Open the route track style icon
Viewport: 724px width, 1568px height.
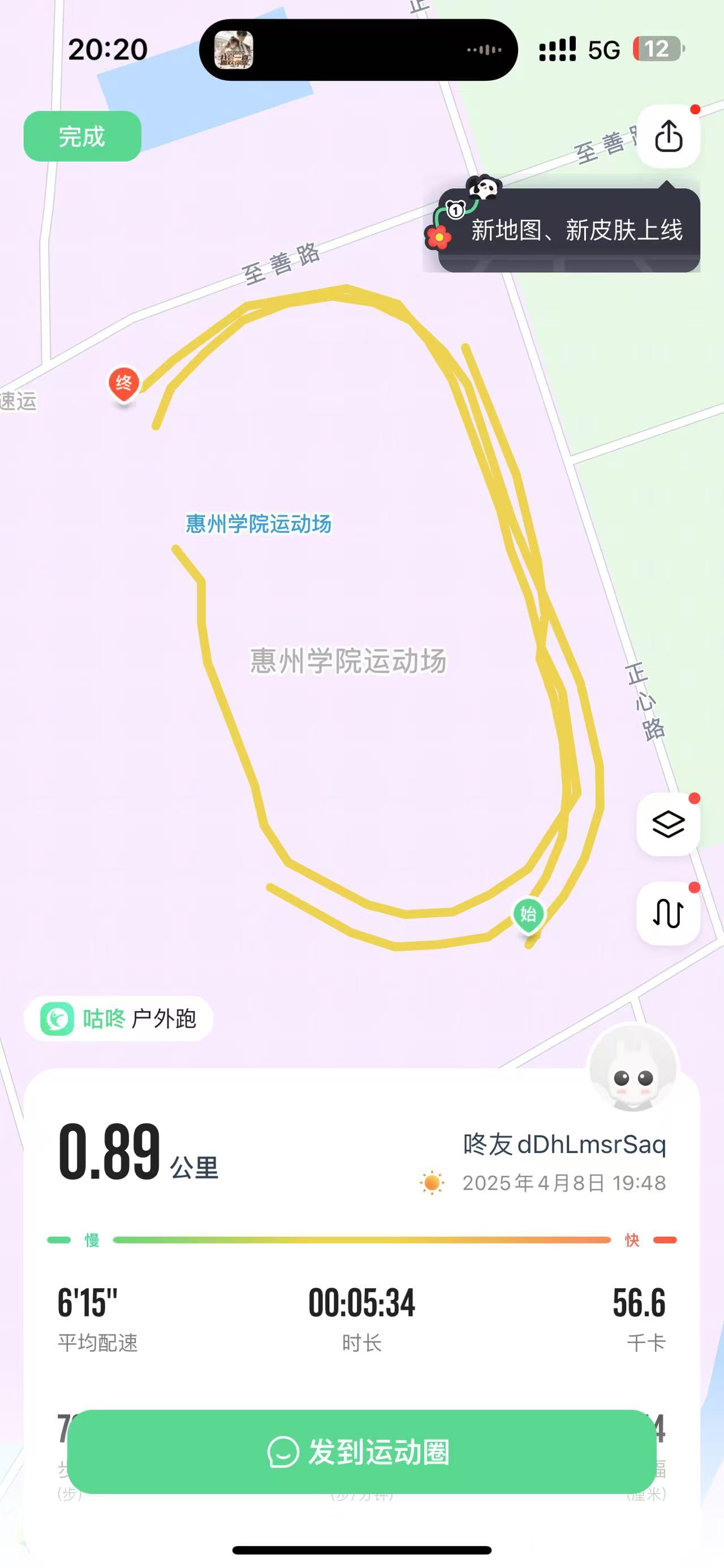tap(668, 913)
